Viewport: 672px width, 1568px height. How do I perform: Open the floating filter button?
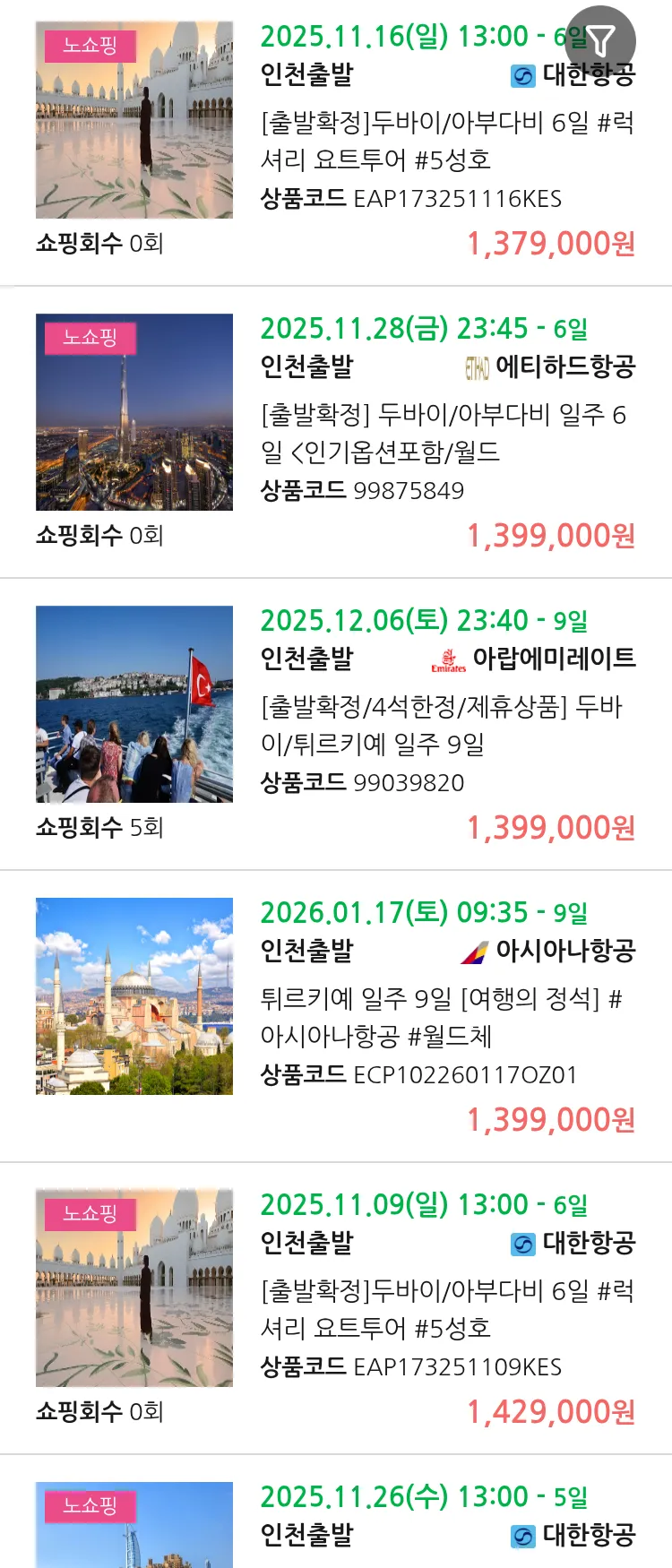(600, 40)
